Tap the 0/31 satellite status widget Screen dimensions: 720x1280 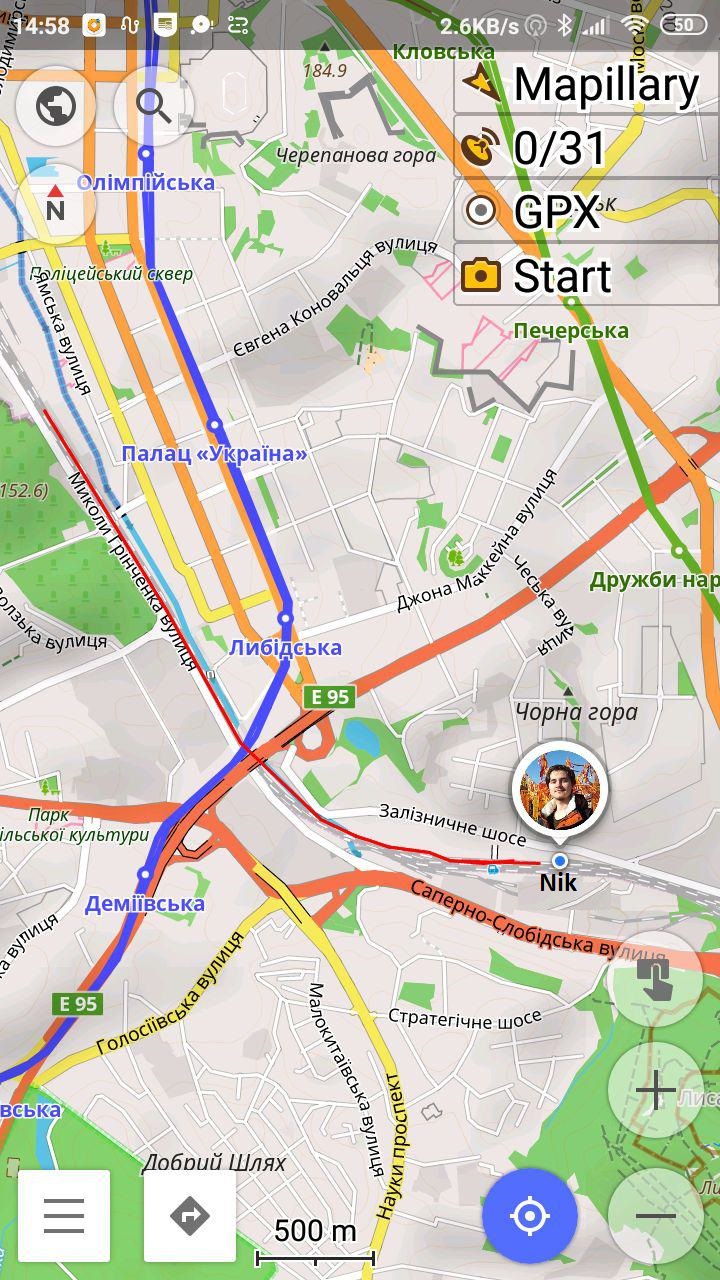[585, 149]
